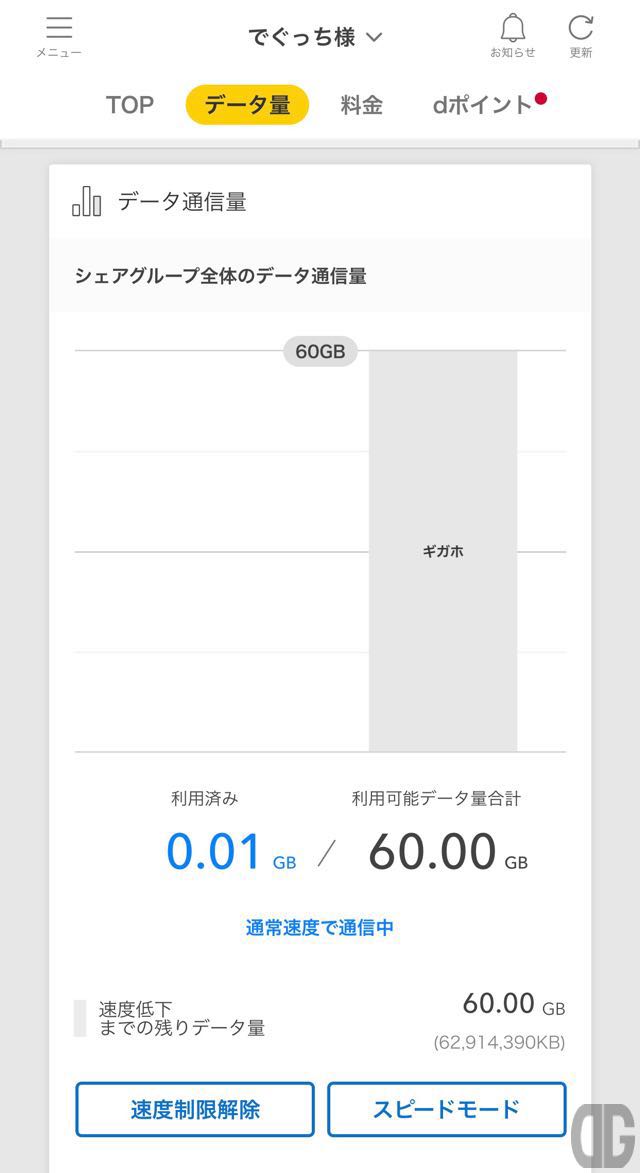Tap the 更新 refresh icon
Image resolution: width=640 pixels, height=1173 pixels.
coord(580,35)
